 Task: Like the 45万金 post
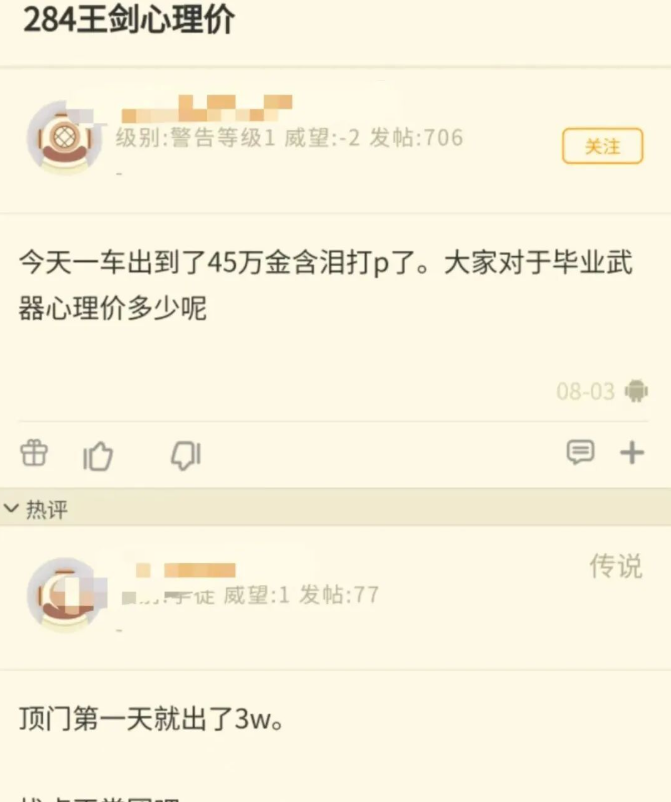[98, 456]
